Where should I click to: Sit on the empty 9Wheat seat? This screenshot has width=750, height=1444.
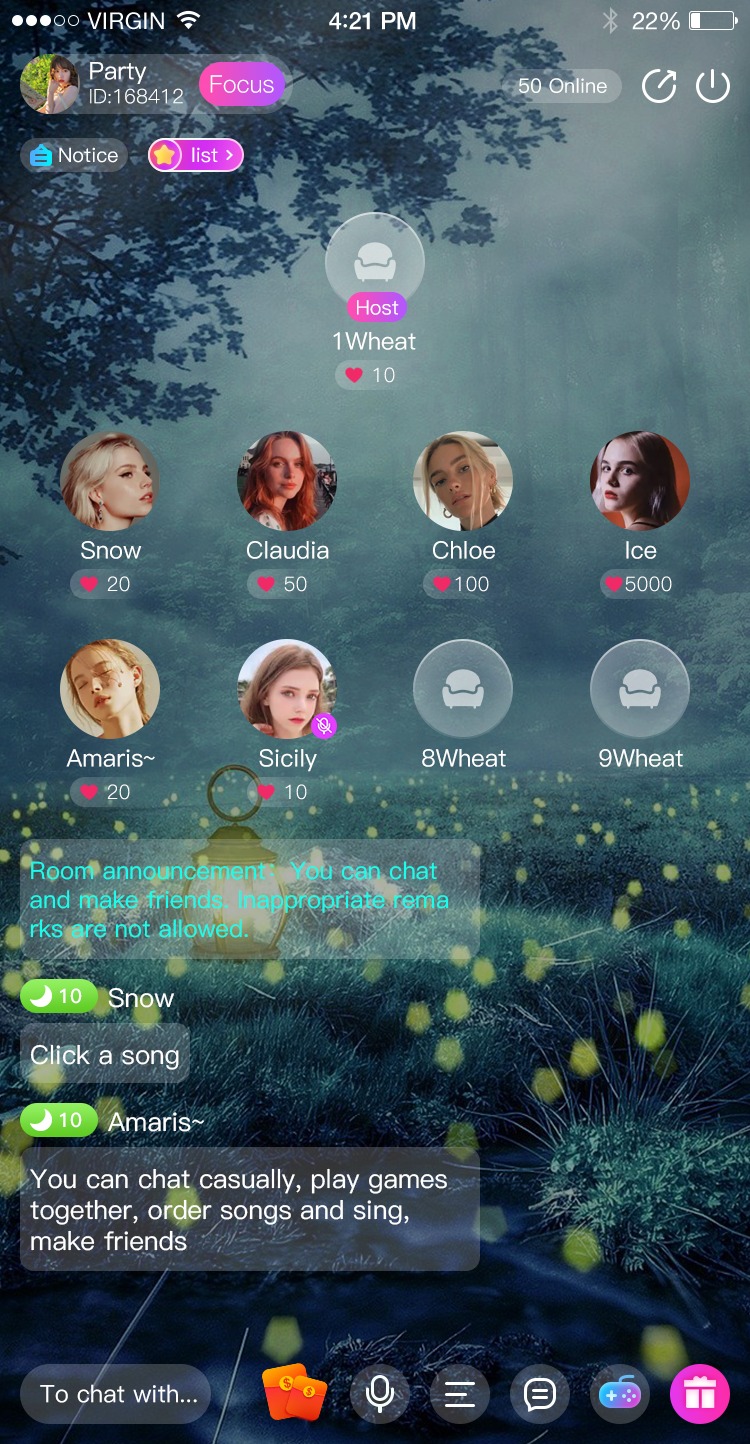point(640,690)
